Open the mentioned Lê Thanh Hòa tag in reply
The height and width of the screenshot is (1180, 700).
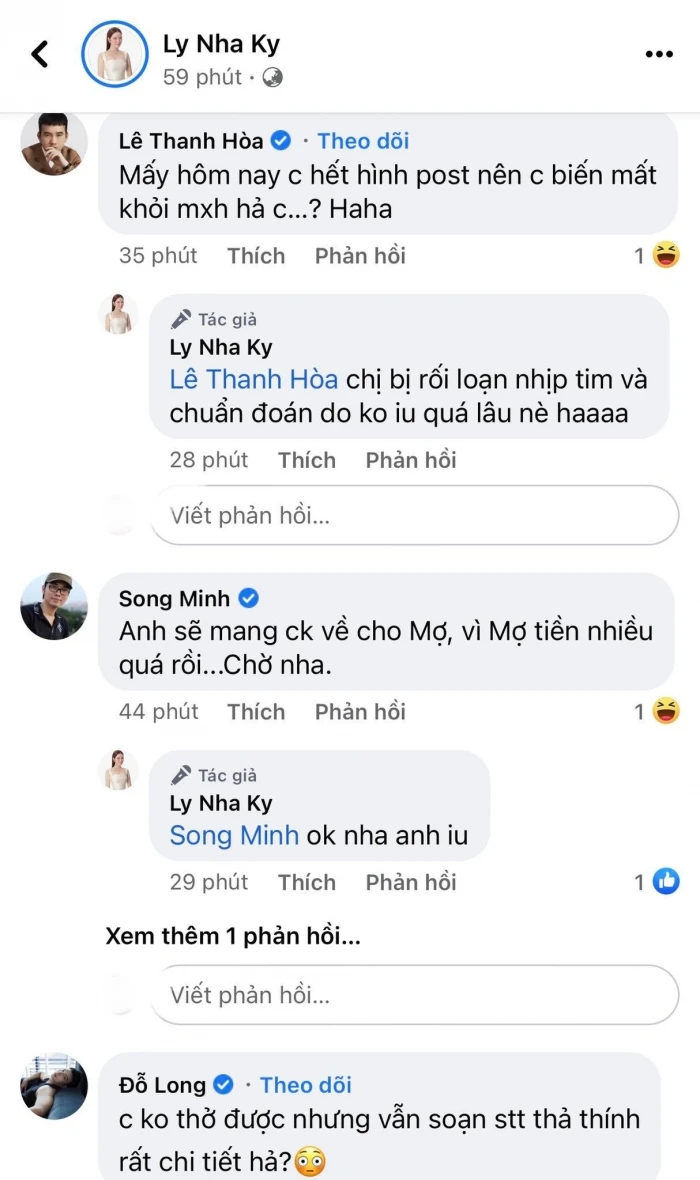pyautogui.click(x=254, y=380)
